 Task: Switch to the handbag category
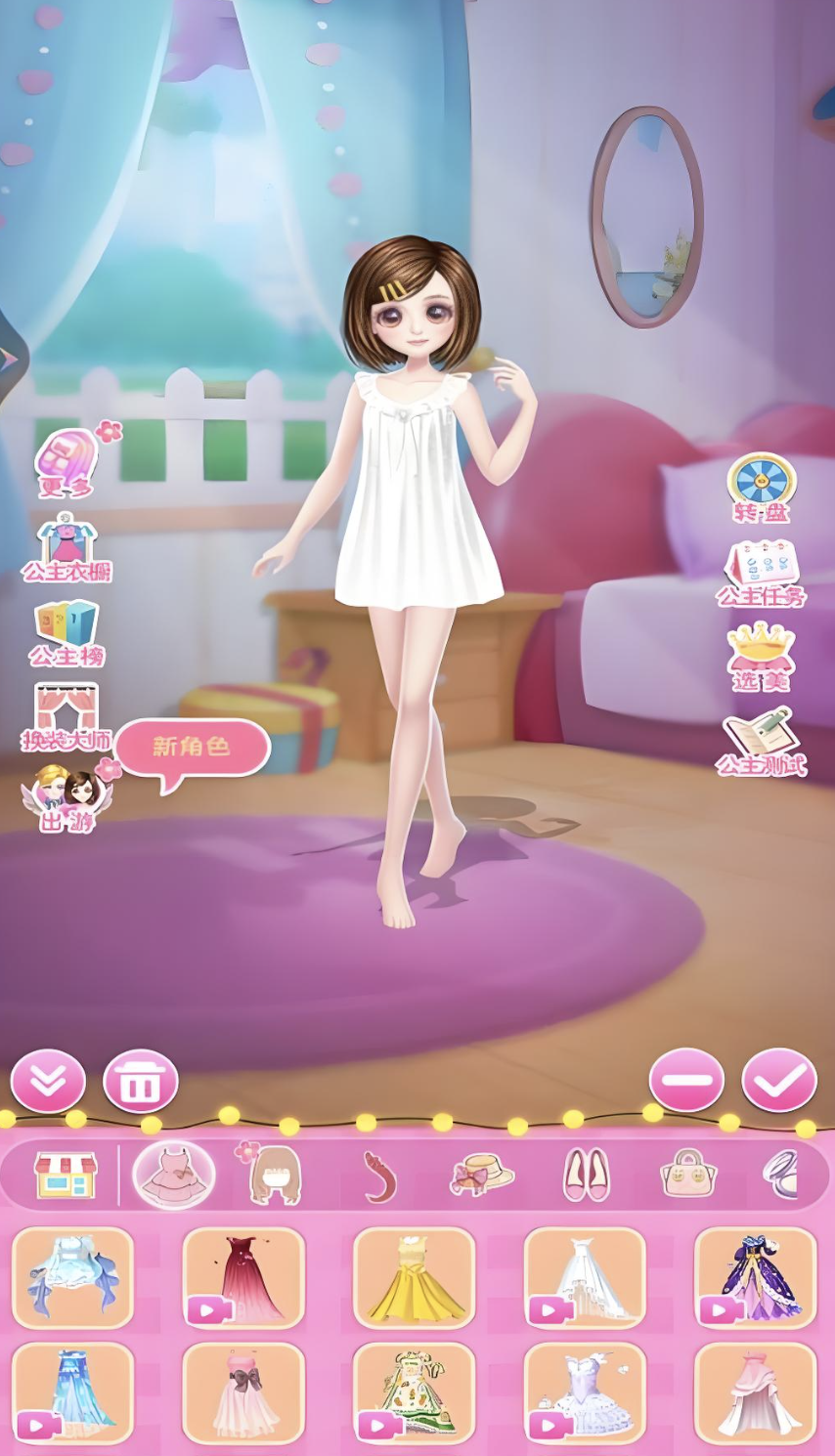pos(688,1174)
